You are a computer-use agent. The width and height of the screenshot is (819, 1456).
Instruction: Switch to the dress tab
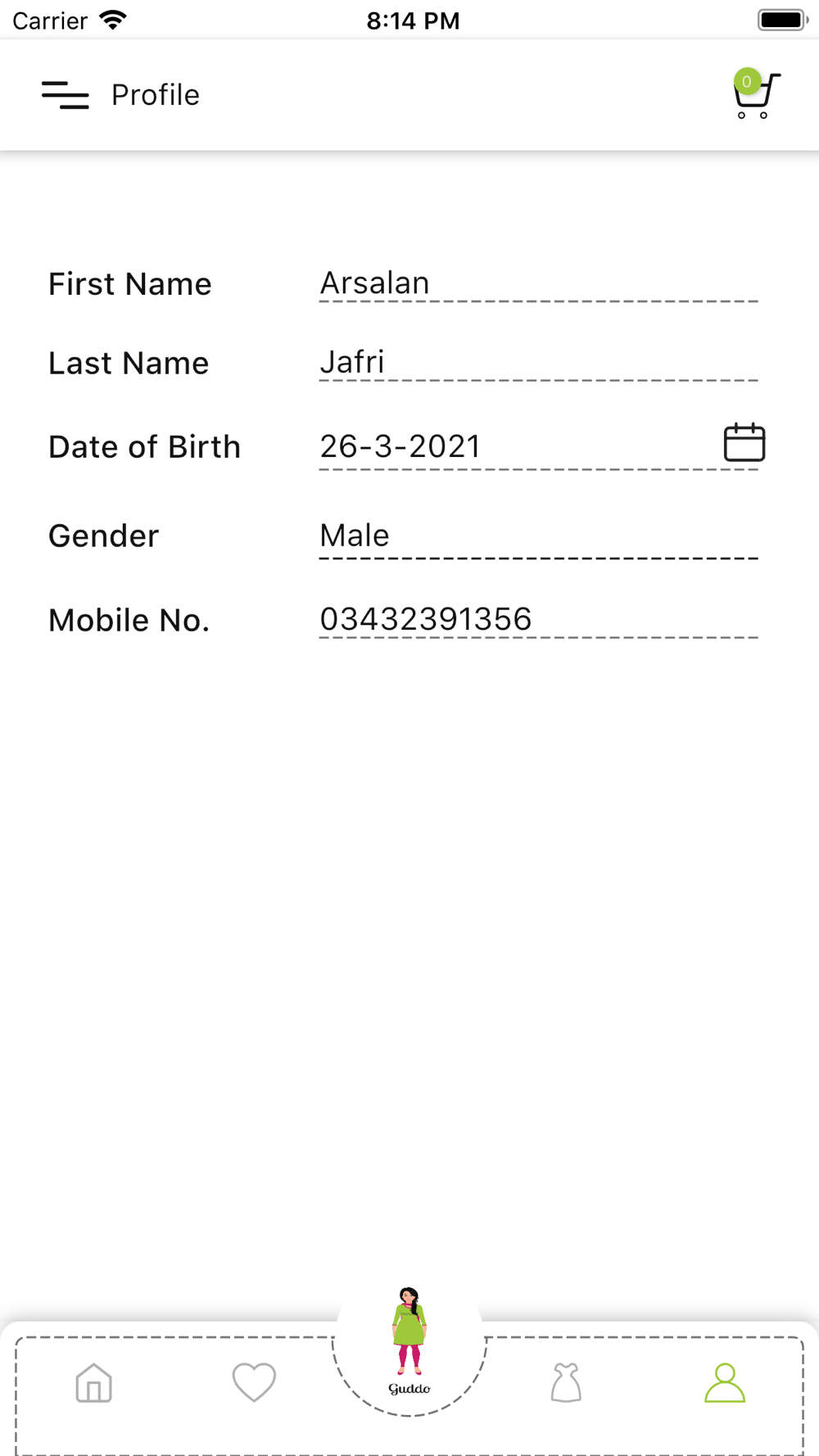point(566,1383)
